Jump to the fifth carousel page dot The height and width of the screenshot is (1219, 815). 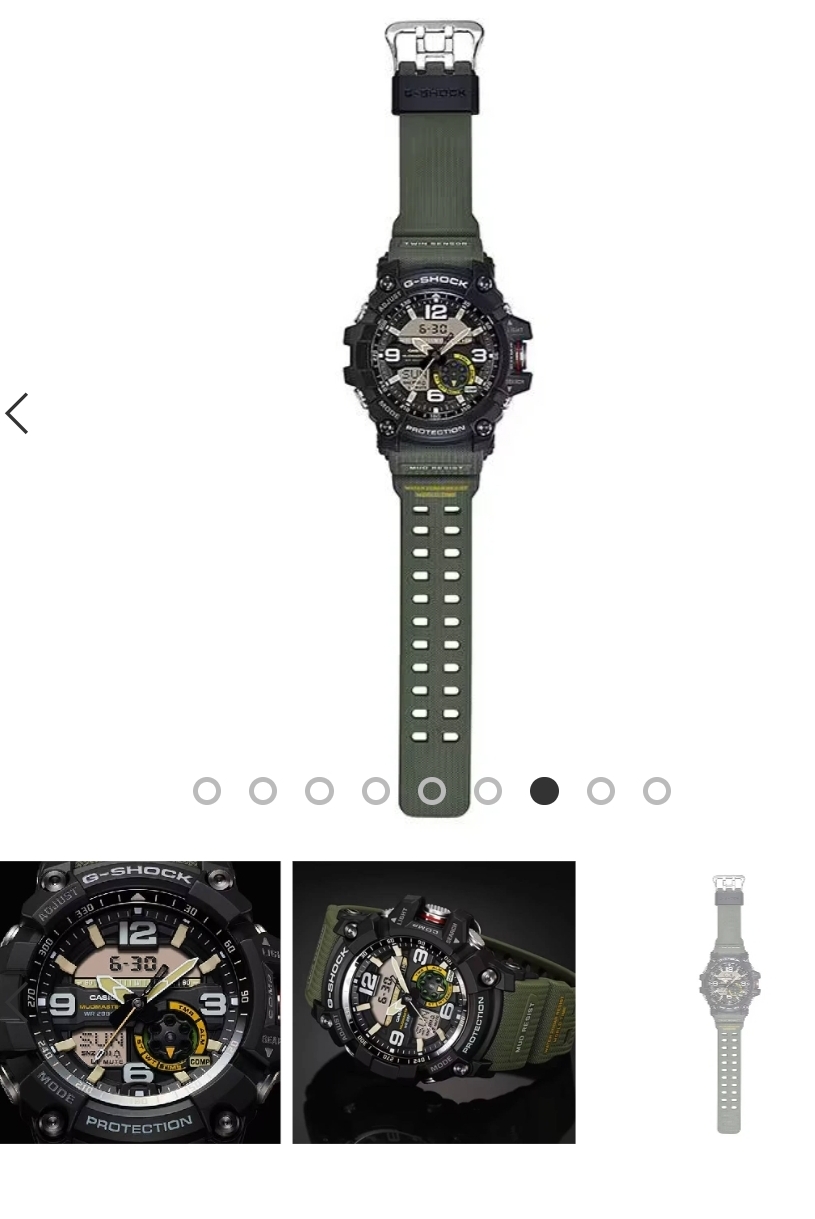click(431, 791)
